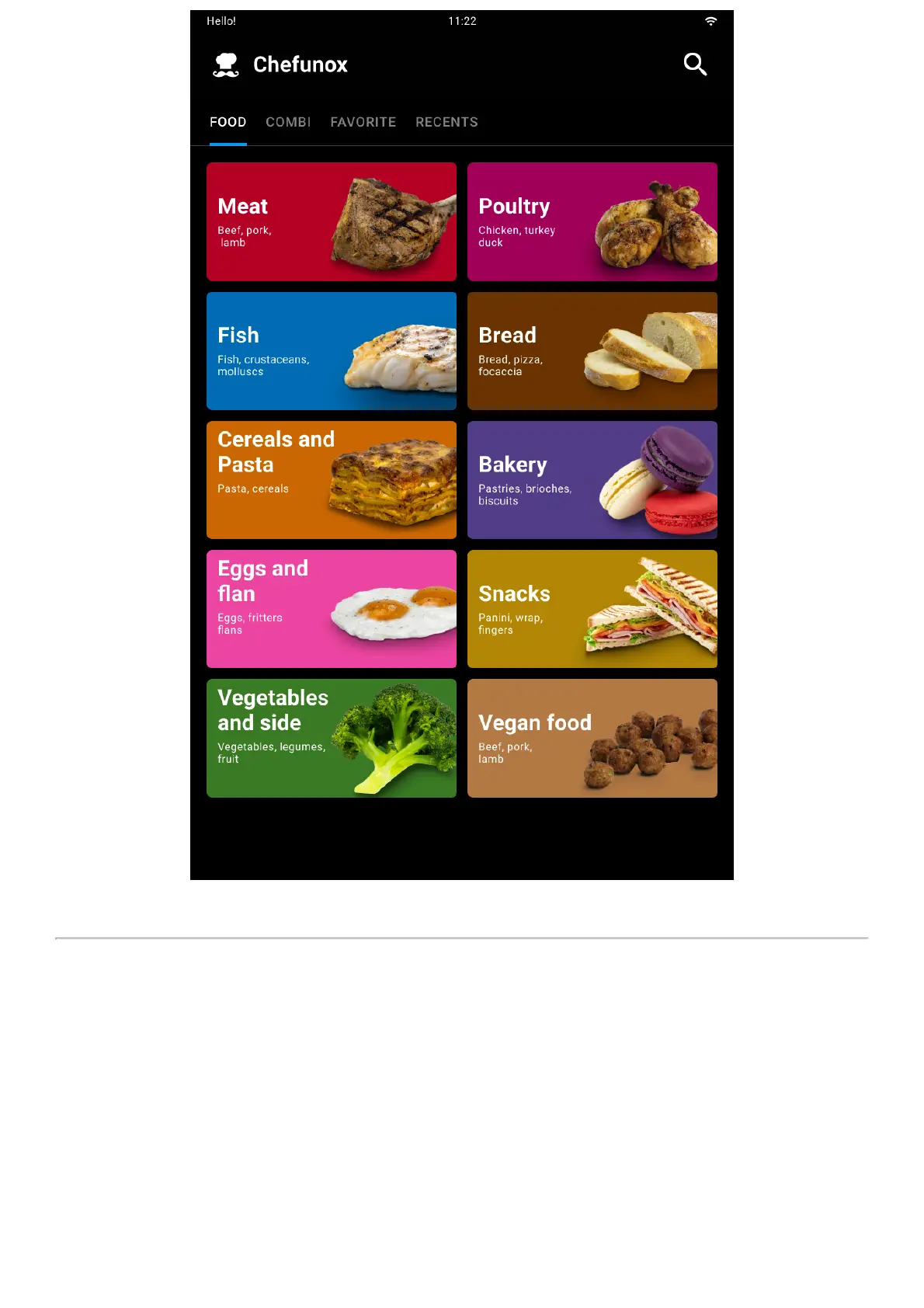Viewport: 924px width, 1308px height.
Task: Open the RECENTS tab
Action: (446, 122)
